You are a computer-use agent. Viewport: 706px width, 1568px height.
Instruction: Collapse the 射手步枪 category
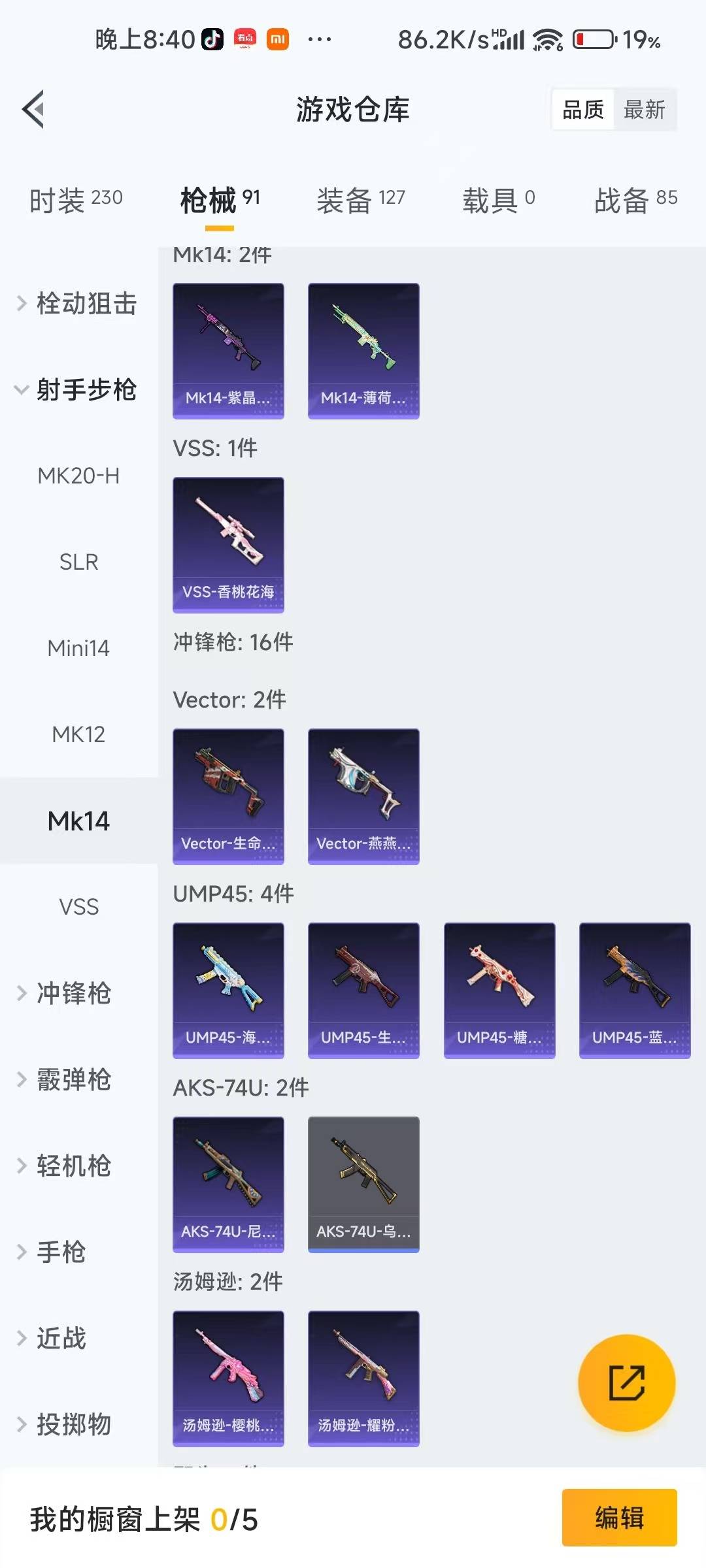coord(88,391)
